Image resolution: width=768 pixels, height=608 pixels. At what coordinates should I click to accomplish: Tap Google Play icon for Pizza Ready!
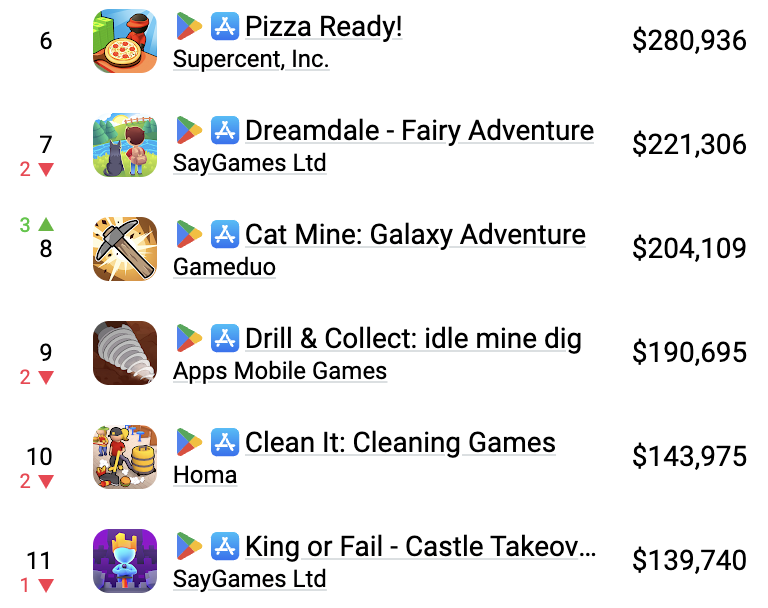pos(188,27)
